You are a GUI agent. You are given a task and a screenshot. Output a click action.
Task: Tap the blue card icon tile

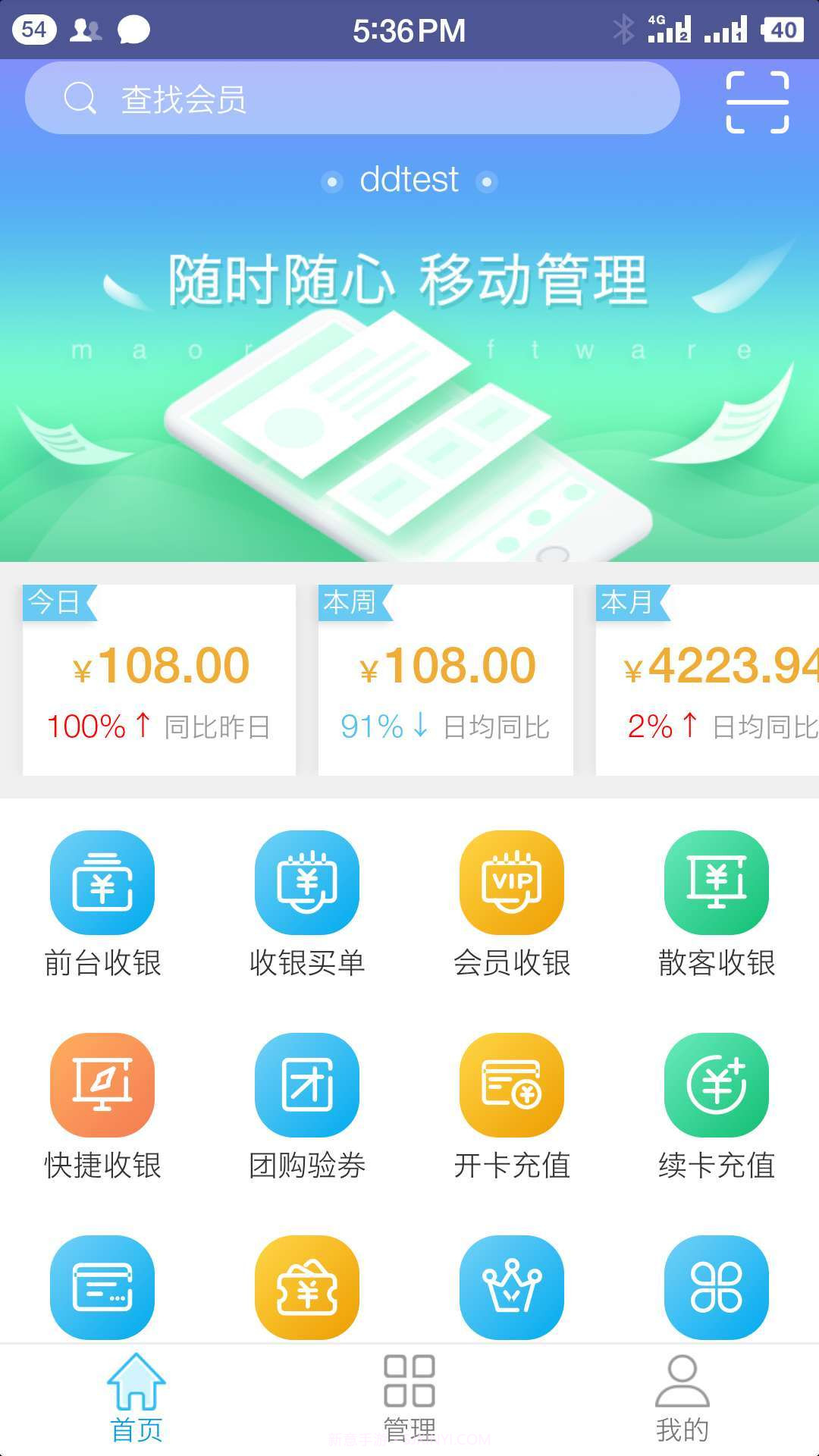[102, 1288]
